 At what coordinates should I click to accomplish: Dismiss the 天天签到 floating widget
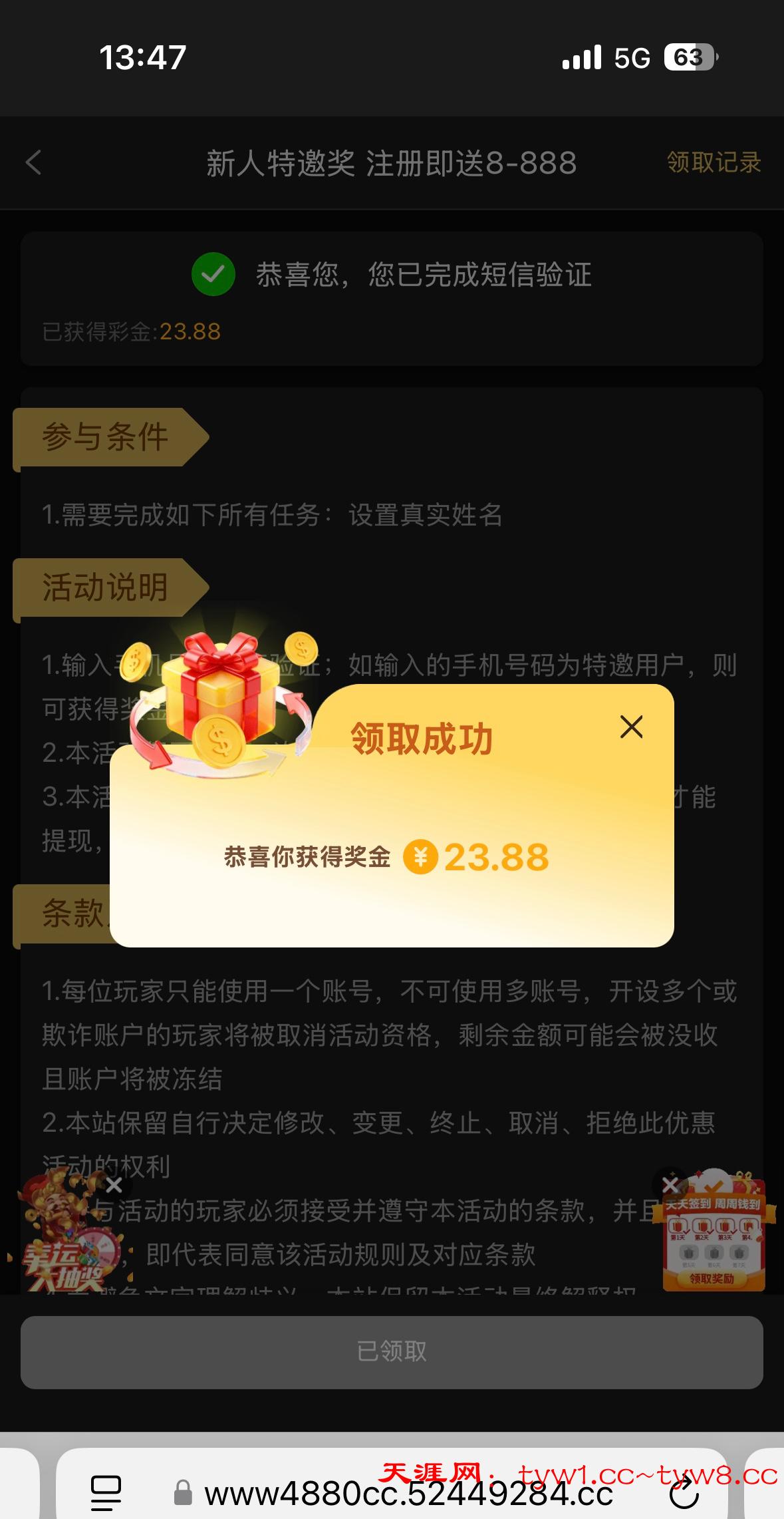point(670,1184)
